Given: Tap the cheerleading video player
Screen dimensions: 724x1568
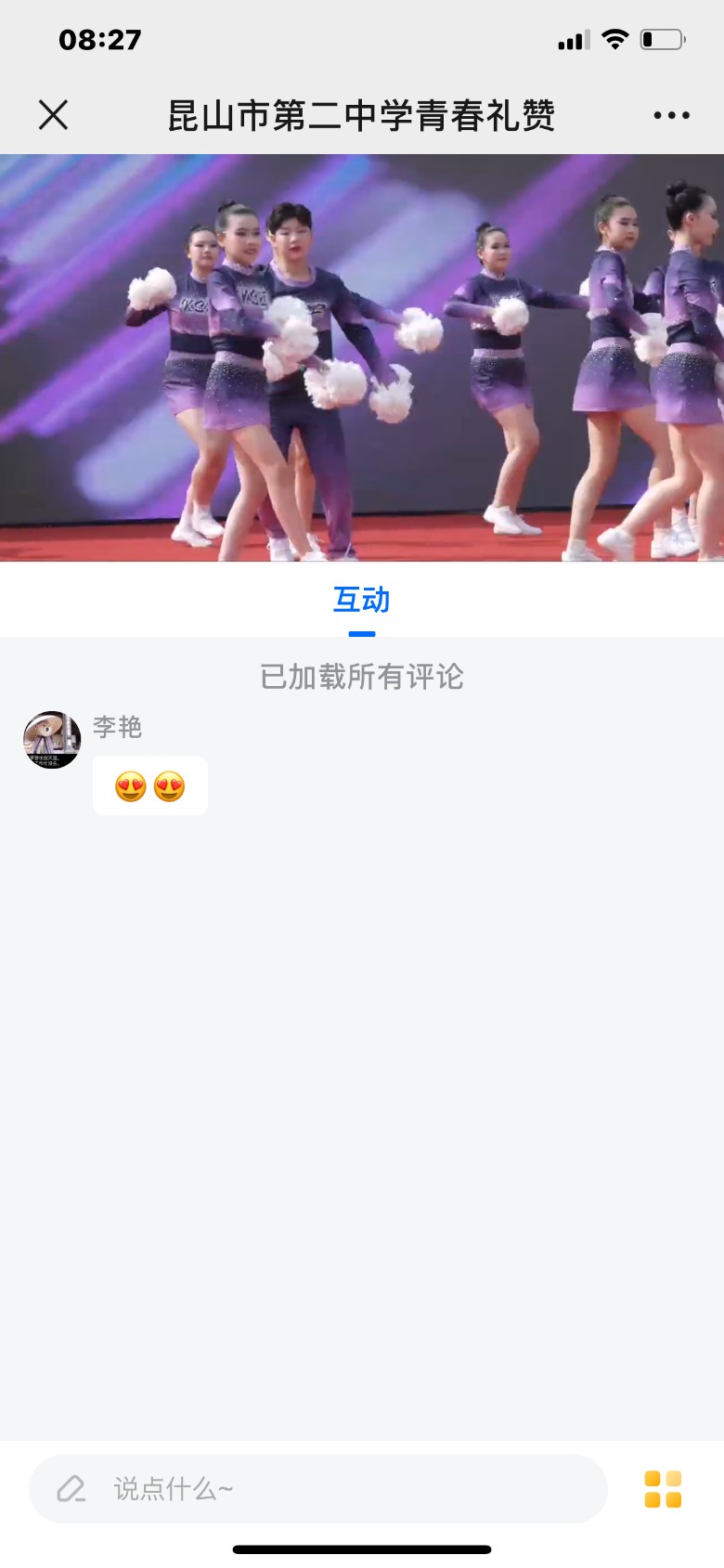Looking at the screenshot, I should tap(362, 357).
